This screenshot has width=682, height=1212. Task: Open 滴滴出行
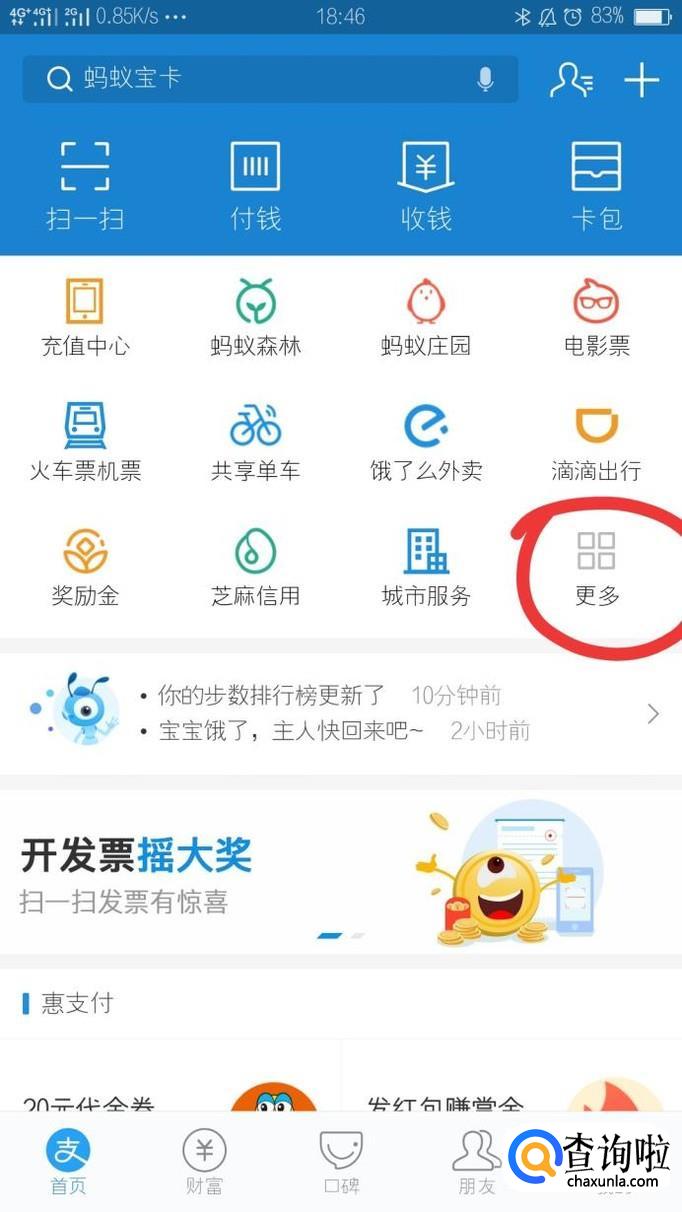click(x=596, y=442)
